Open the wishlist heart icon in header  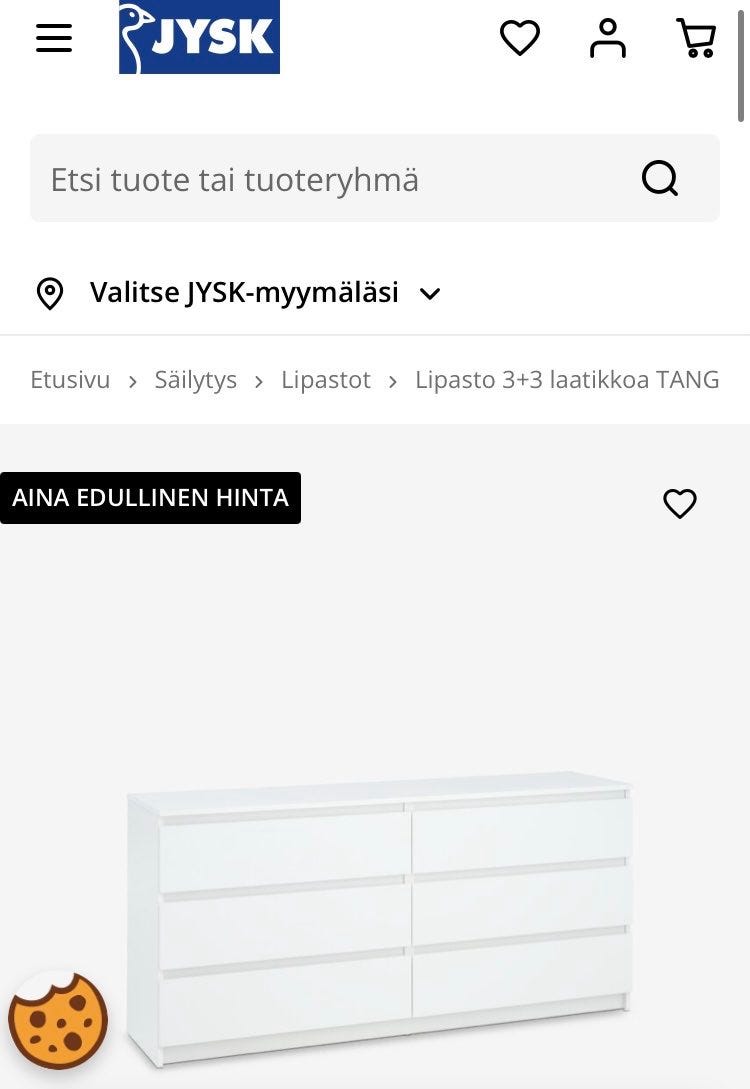click(520, 38)
